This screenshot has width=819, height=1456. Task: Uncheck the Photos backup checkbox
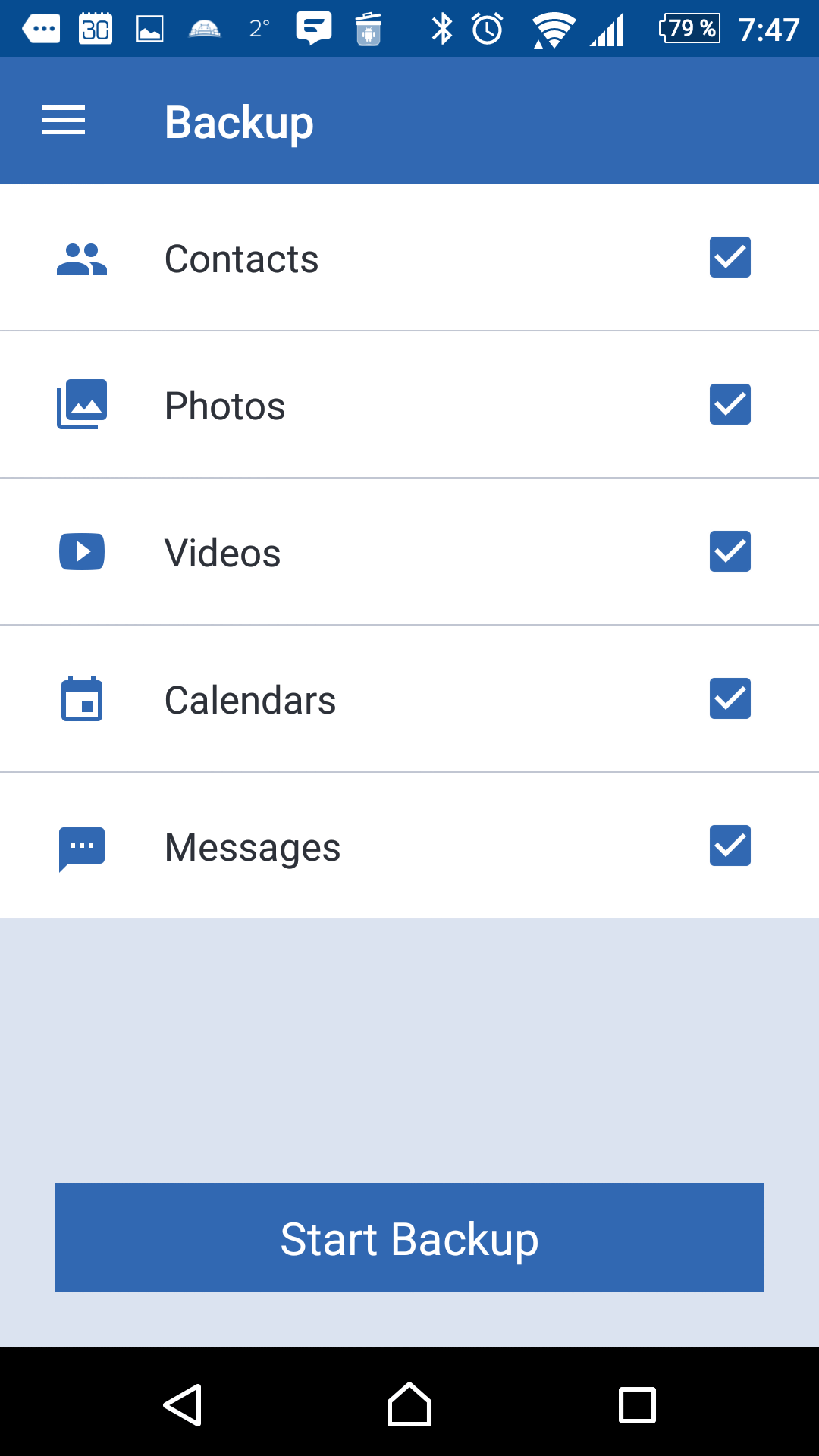click(x=730, y=404)
